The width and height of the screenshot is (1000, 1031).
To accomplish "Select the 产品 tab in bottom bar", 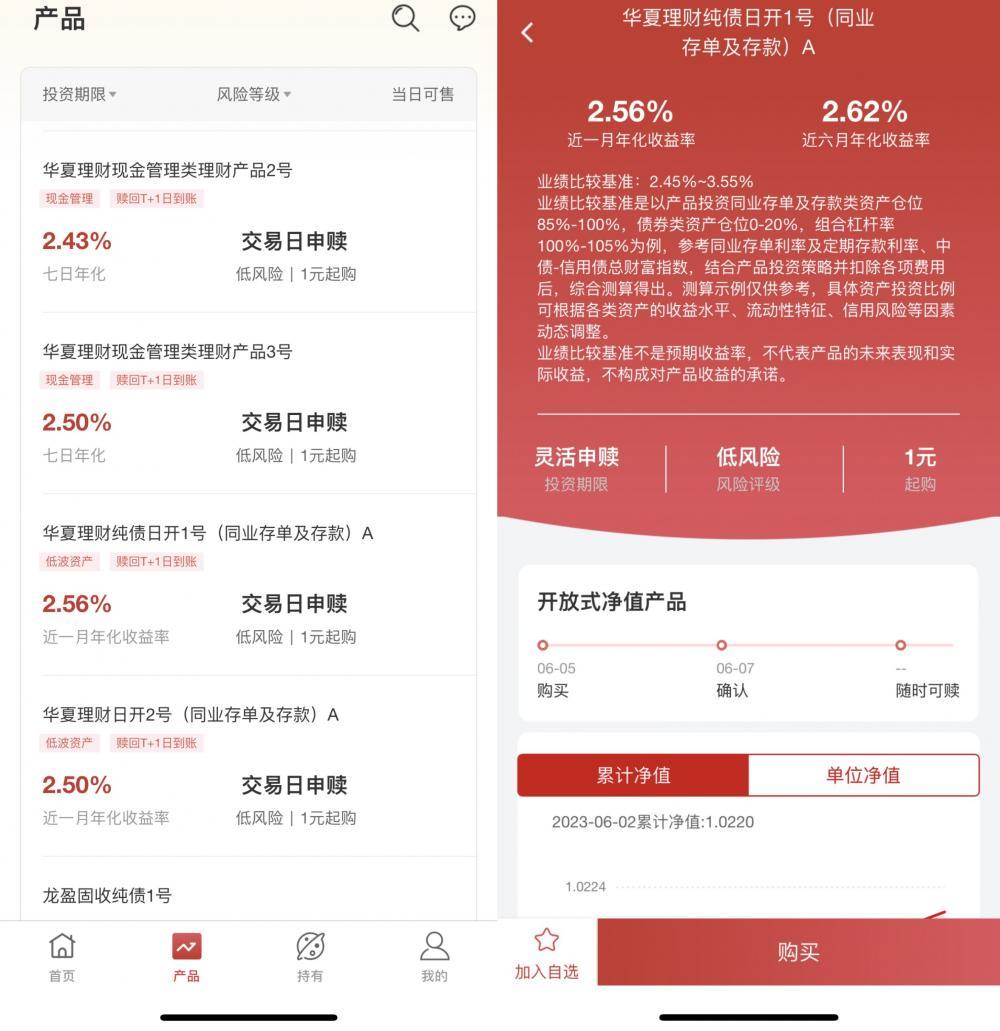I will tap(186, 957).
